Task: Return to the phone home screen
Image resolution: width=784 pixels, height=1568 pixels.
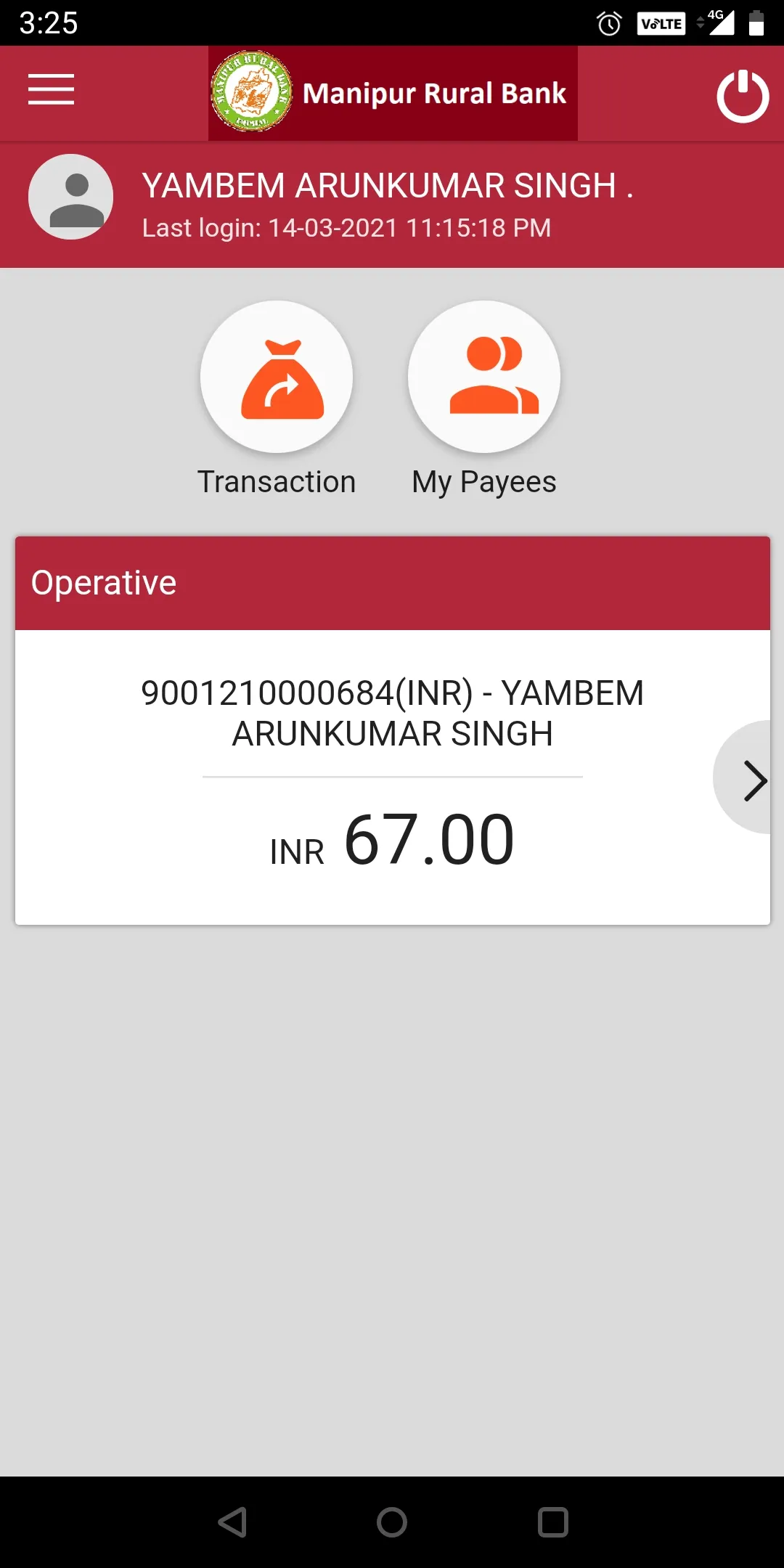Action: coord(392,1522)
